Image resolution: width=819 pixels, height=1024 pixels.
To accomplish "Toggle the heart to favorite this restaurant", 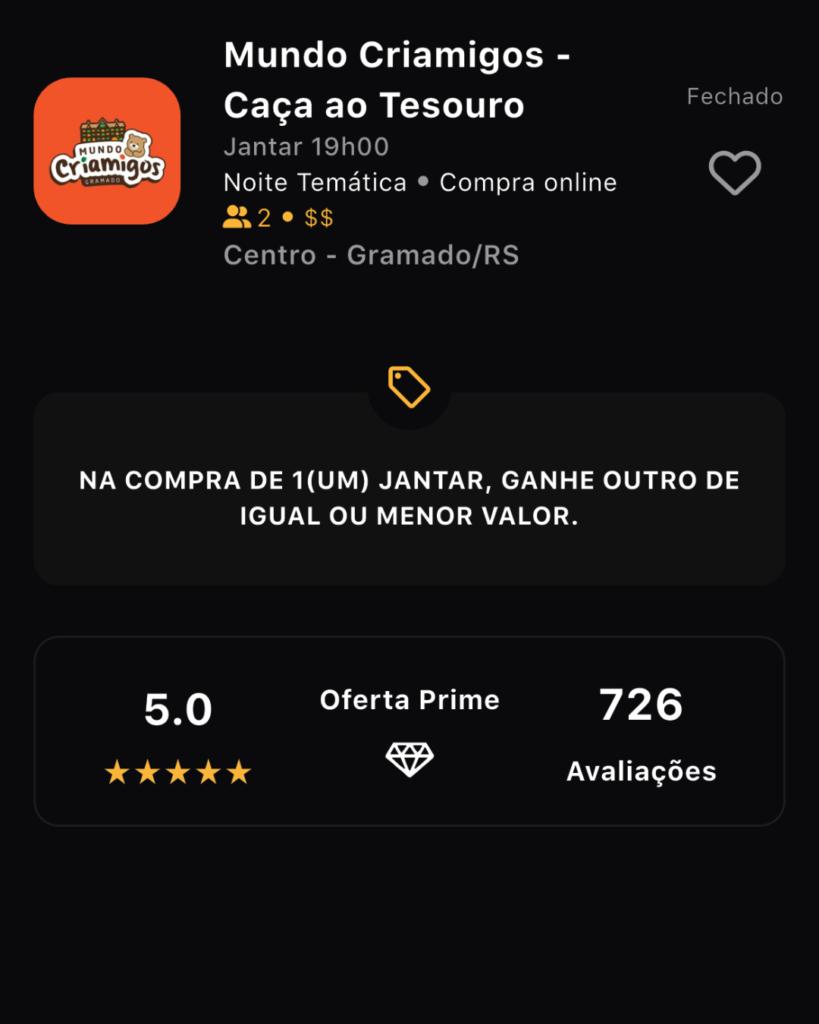I will [x=735, y=172].
